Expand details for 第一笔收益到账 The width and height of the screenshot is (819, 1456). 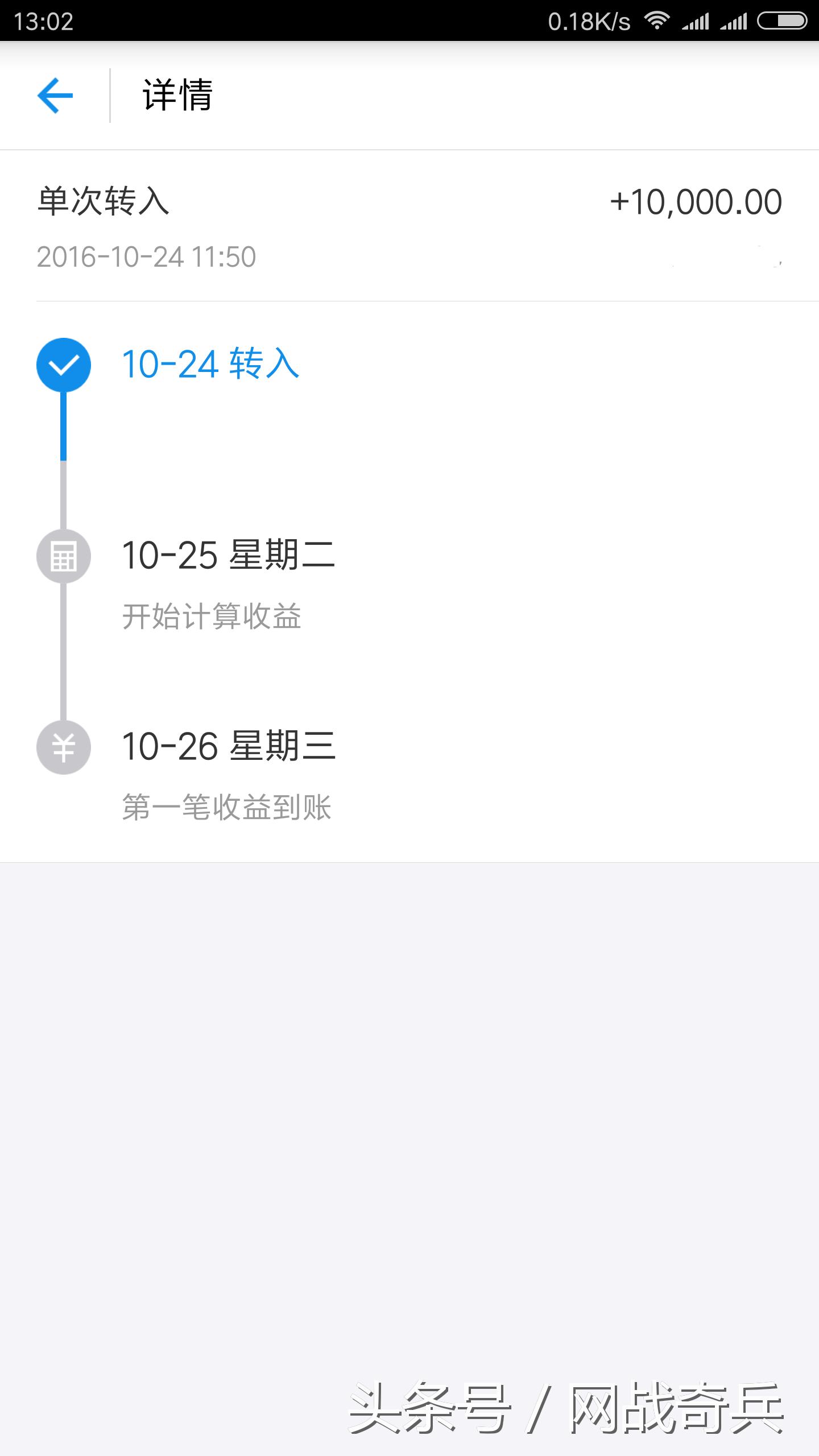tap(227, 808)
